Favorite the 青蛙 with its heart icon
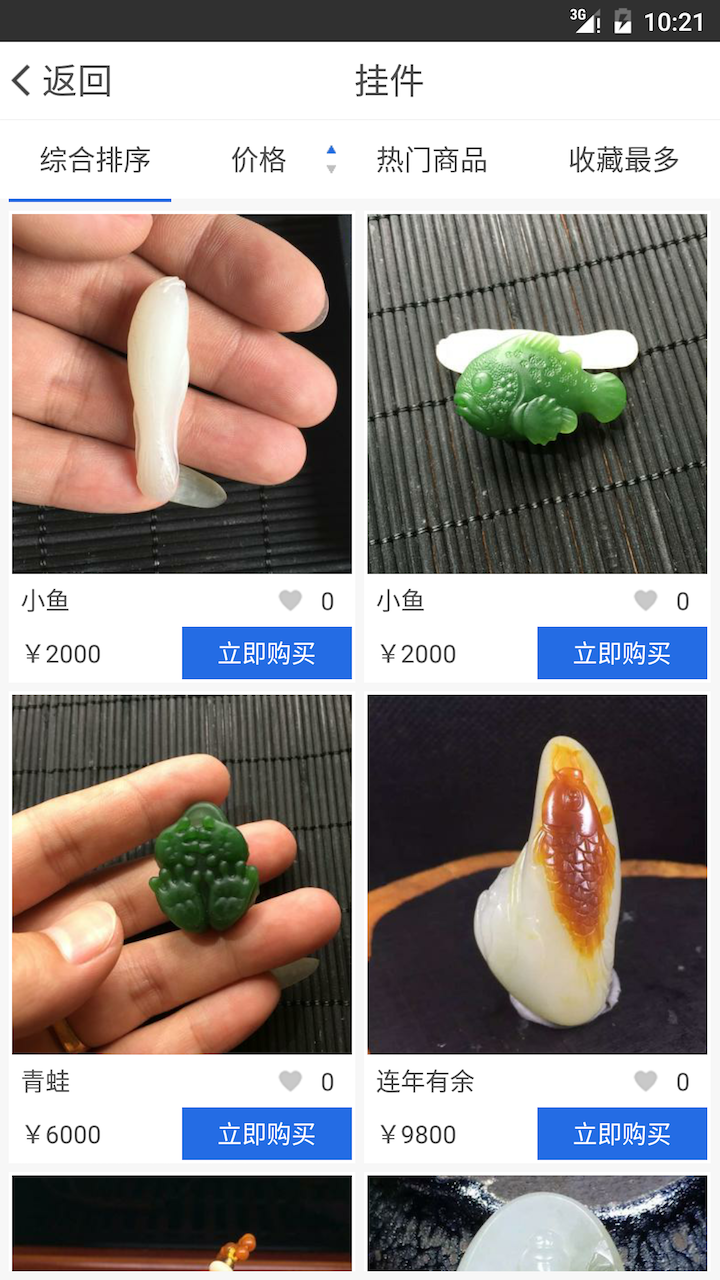The width and height of the screenshot is (720, 1280). click(x=290, y=1081)
